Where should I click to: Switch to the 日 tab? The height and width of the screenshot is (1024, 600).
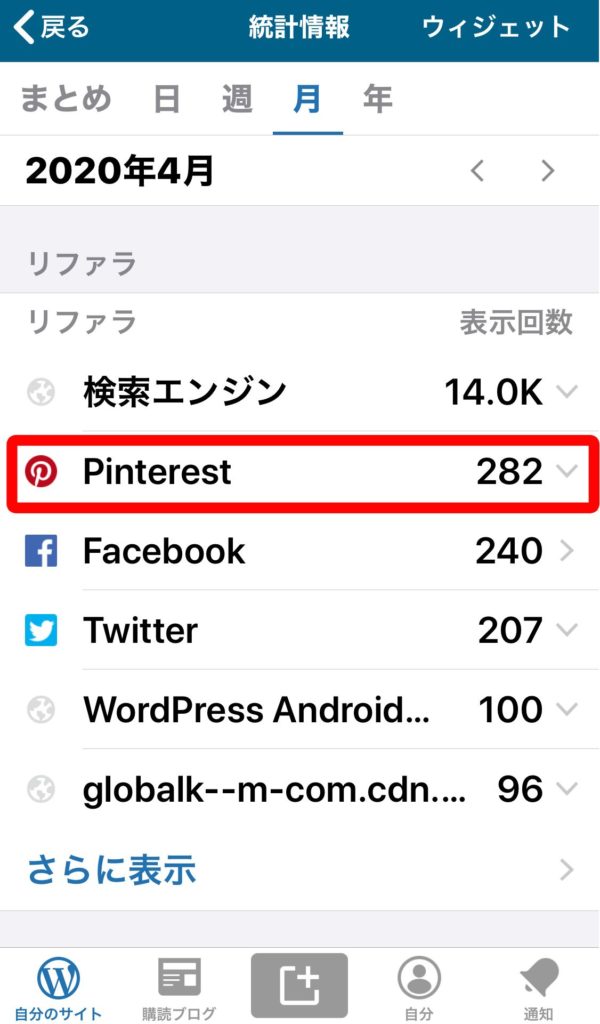pyautogui.click(x=166, y=99)
